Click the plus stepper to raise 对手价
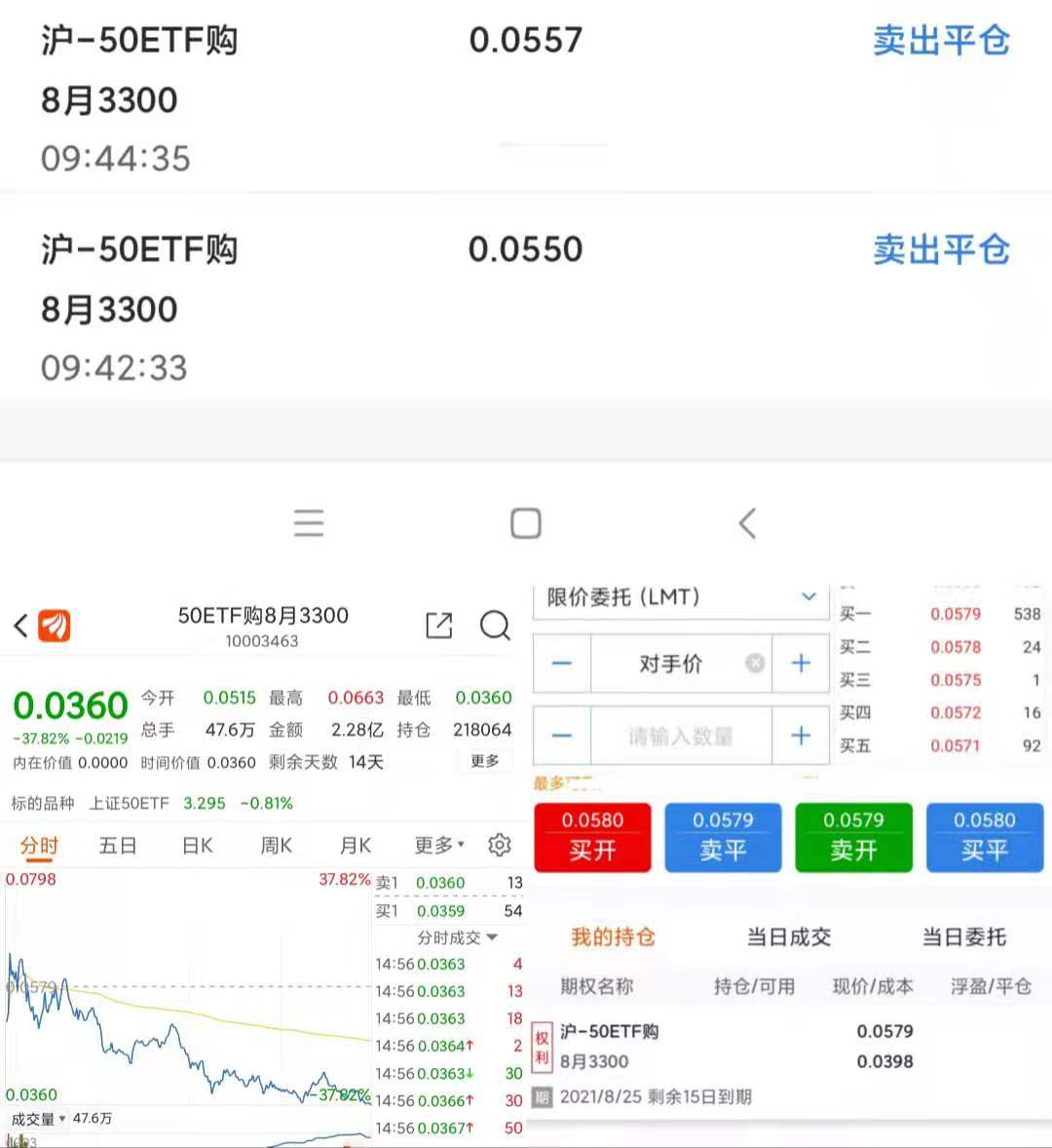 (800, 663)
